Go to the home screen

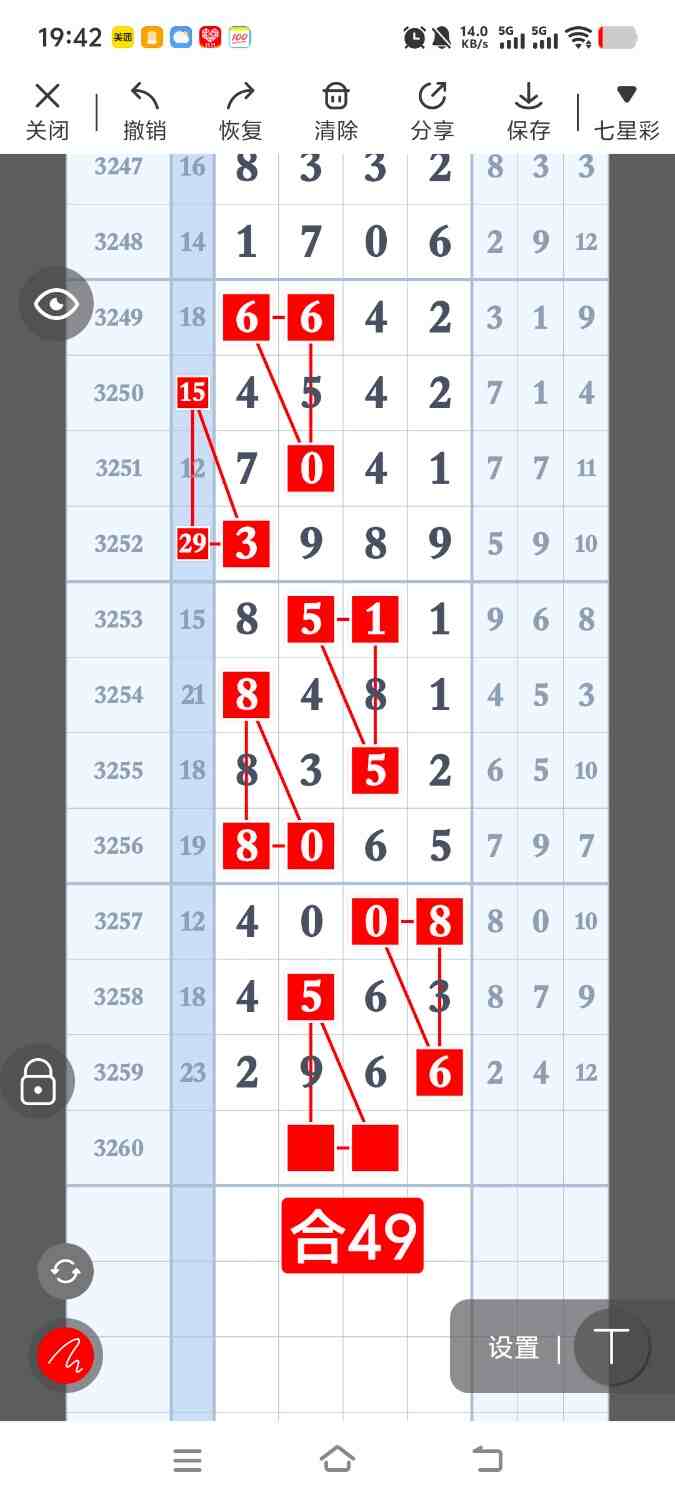(337, 1460)
